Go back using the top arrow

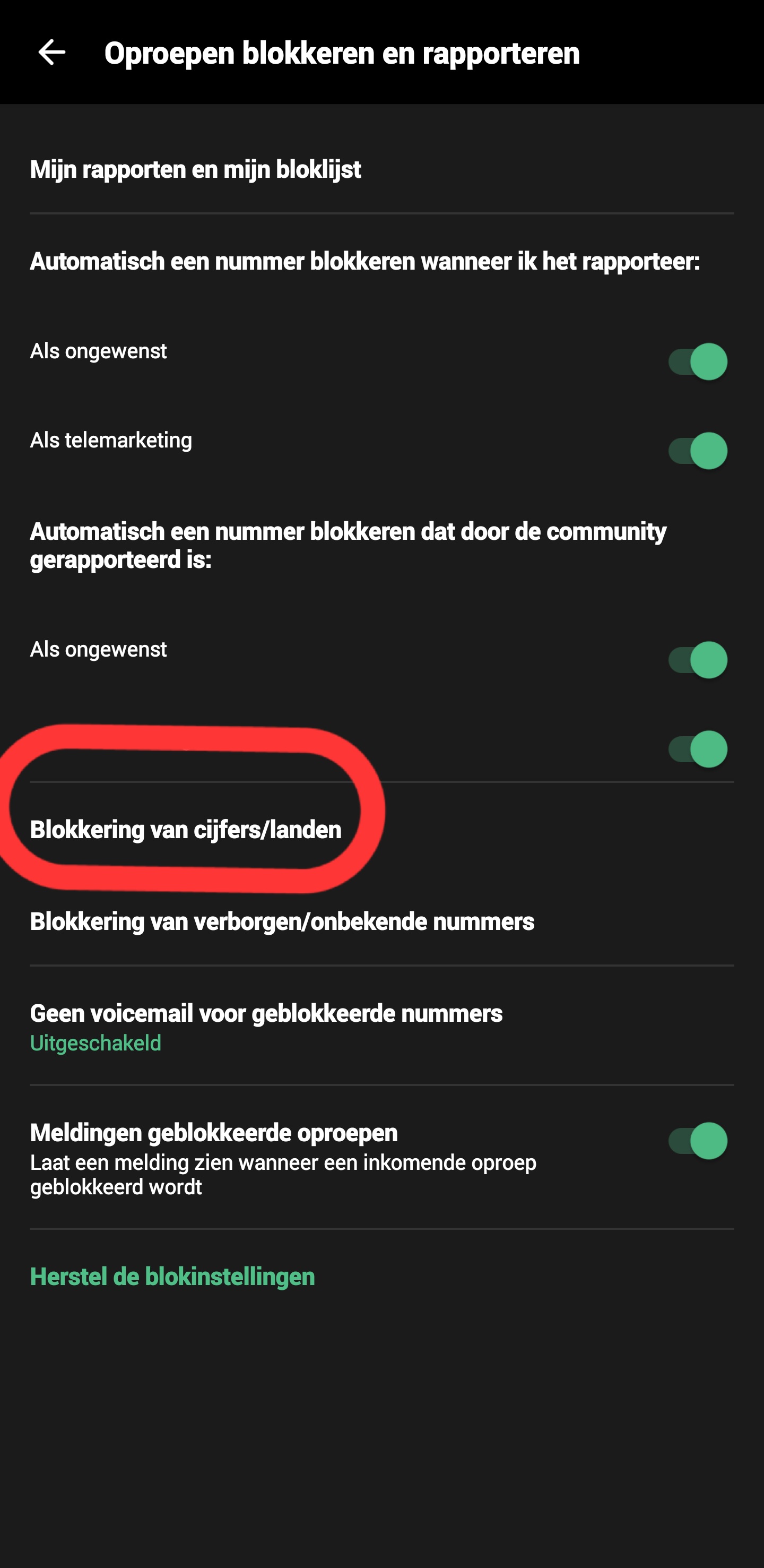click(51, 53)
